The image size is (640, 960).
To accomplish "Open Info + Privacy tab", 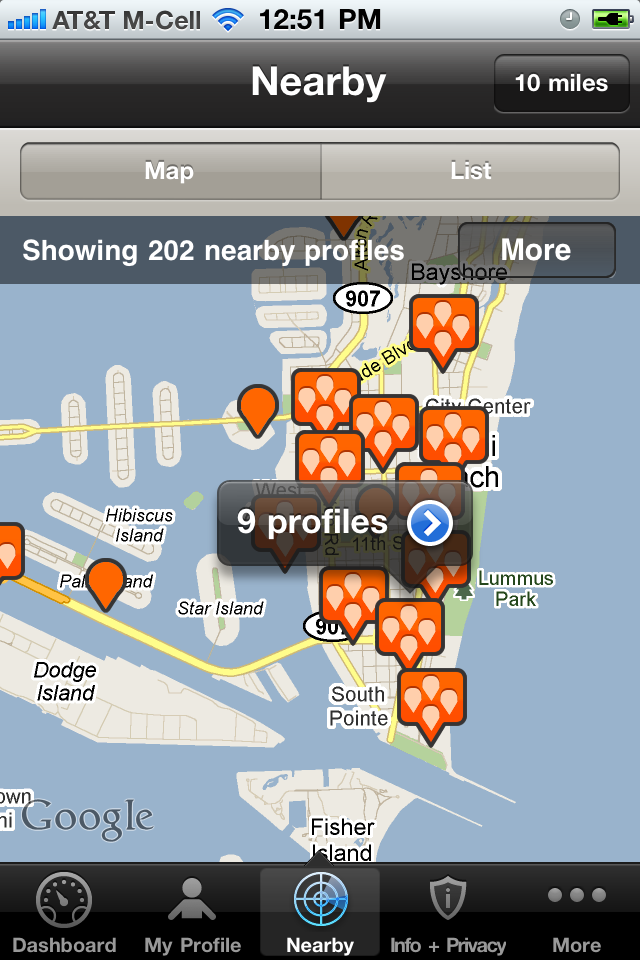I will tap(448, 914).
